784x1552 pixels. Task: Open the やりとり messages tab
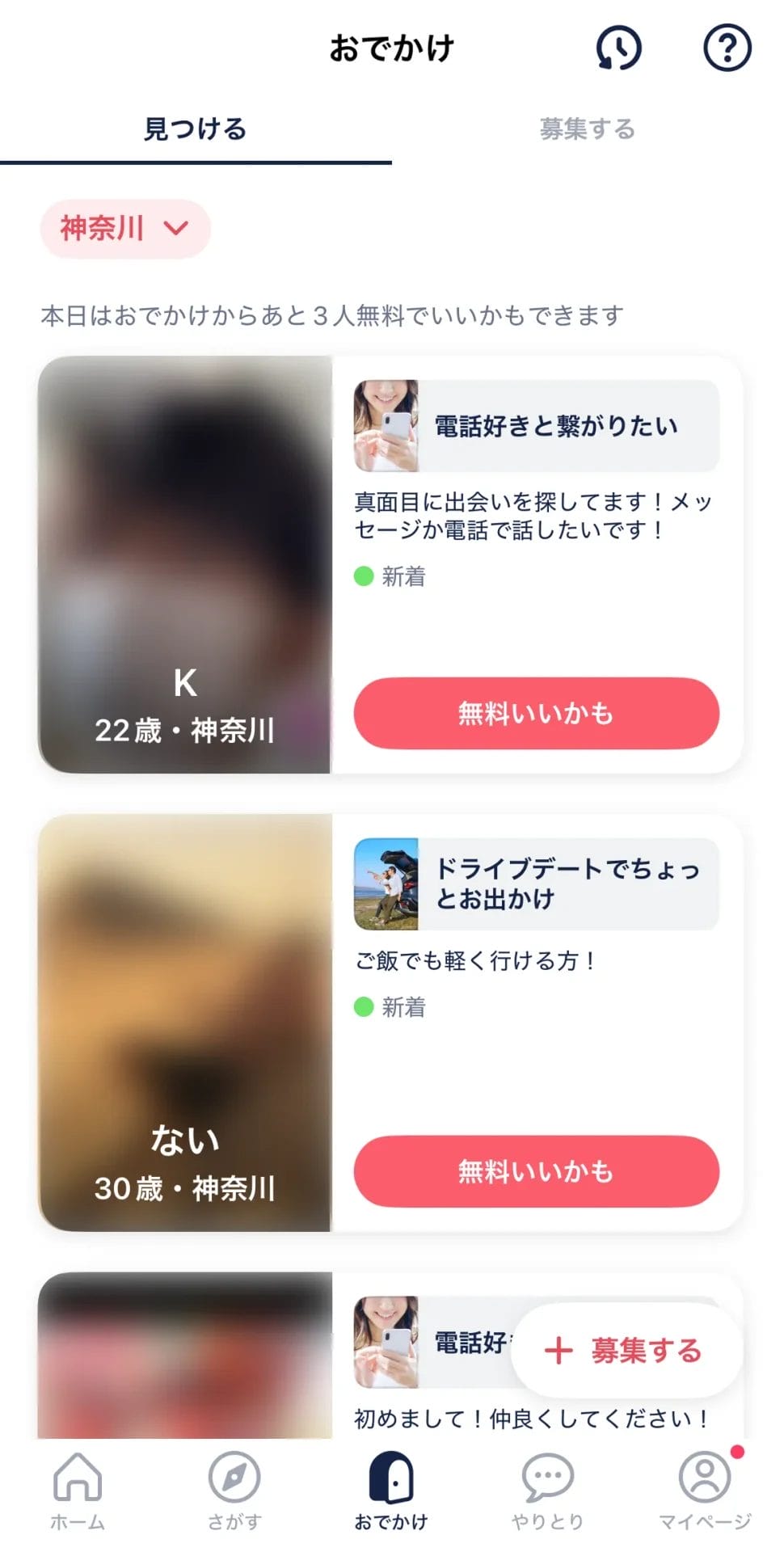point(547,1491)
